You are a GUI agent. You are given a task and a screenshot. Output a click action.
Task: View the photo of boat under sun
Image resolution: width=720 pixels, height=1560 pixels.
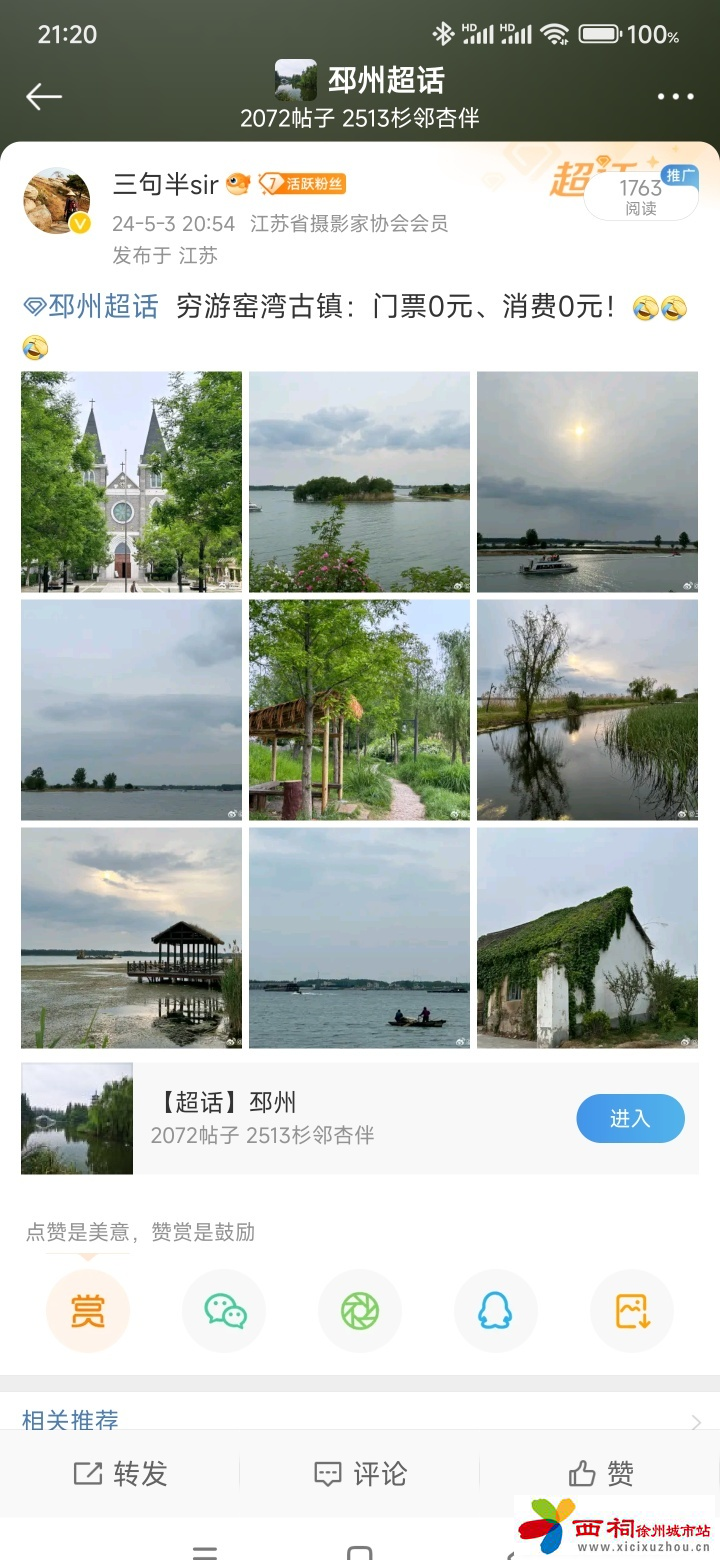pyautogui.click(x=587, y=482)
